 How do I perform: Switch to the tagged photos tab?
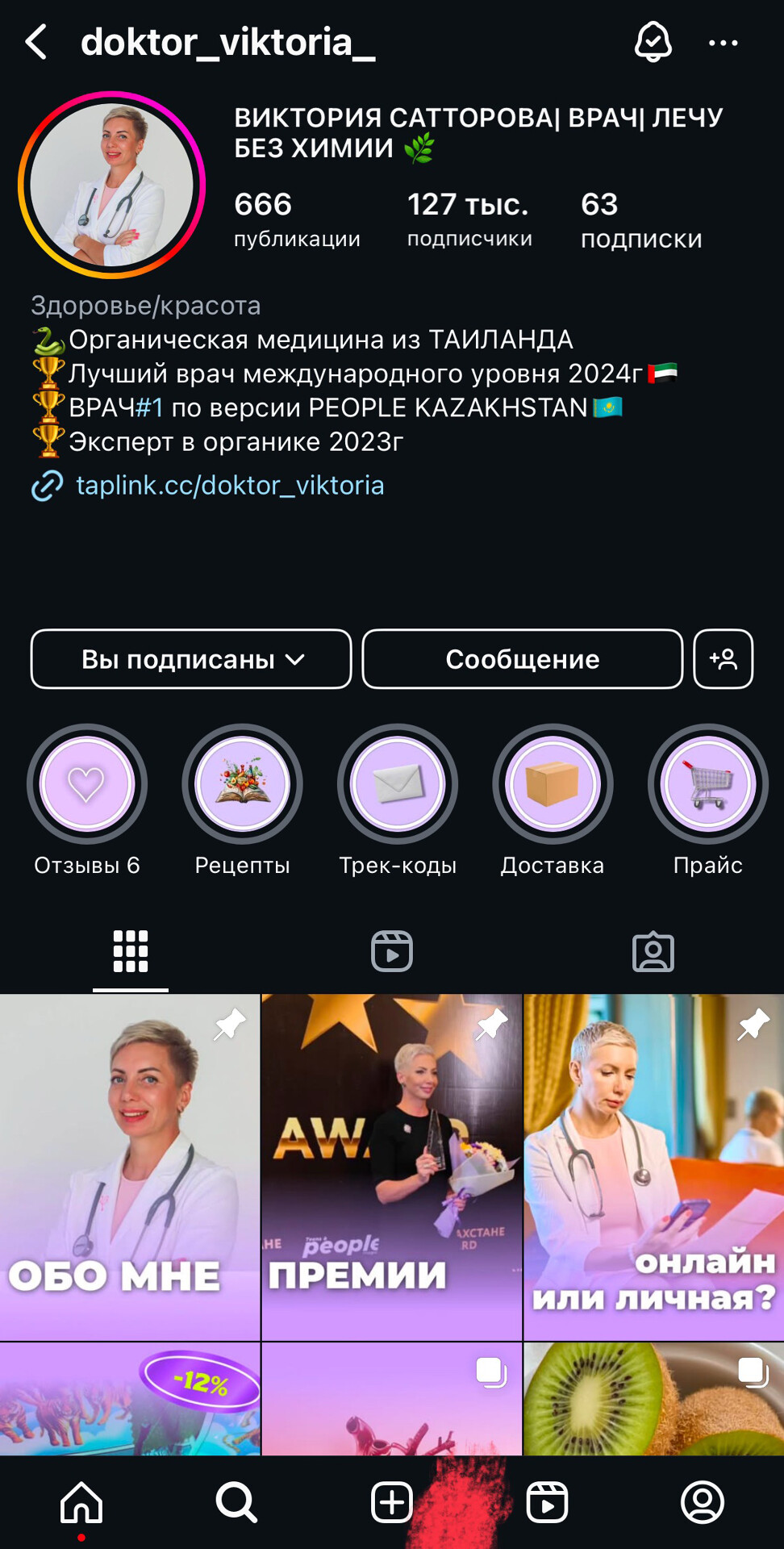[653, 952]
